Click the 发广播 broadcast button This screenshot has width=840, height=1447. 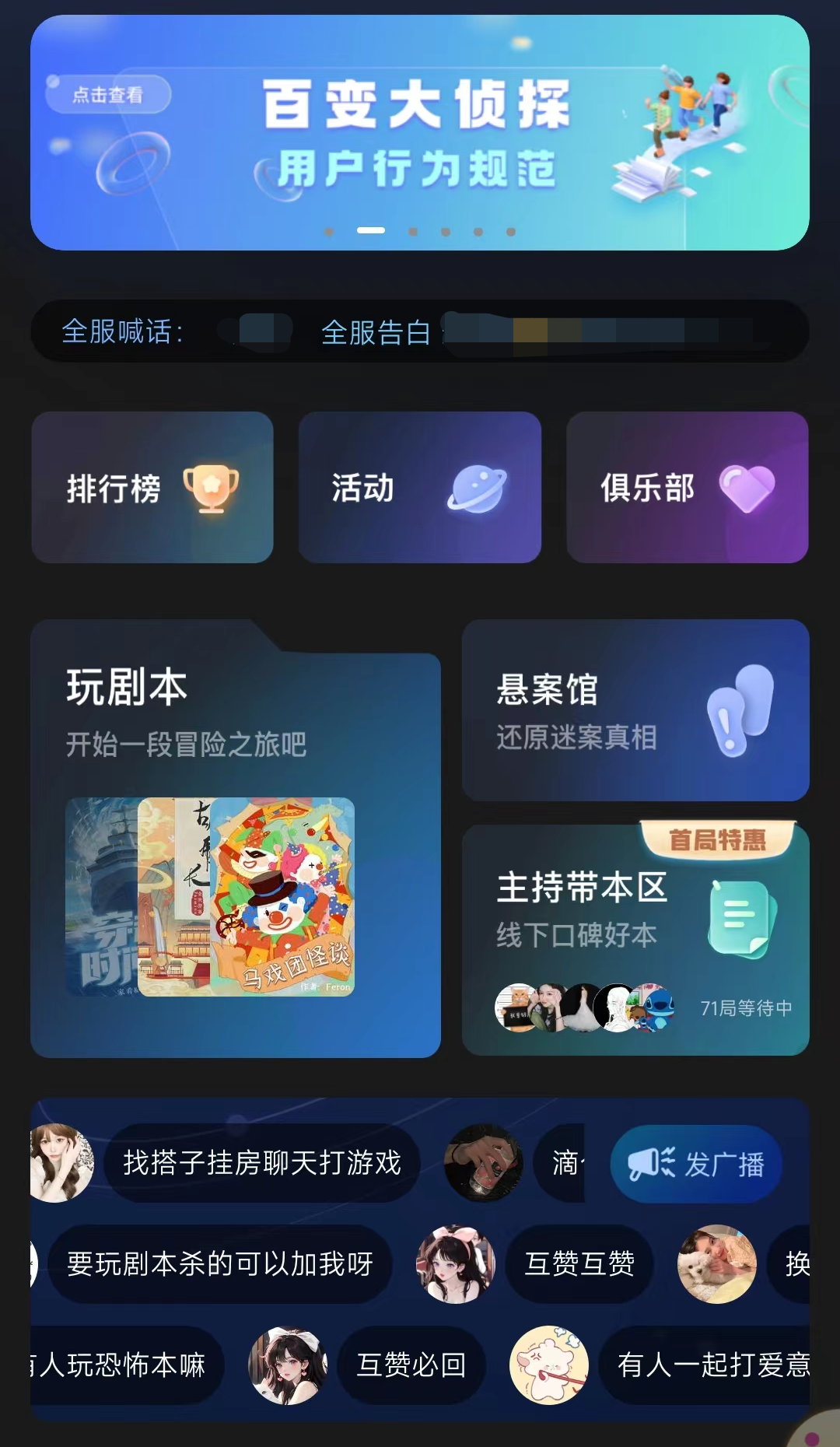click(697, 1165)
